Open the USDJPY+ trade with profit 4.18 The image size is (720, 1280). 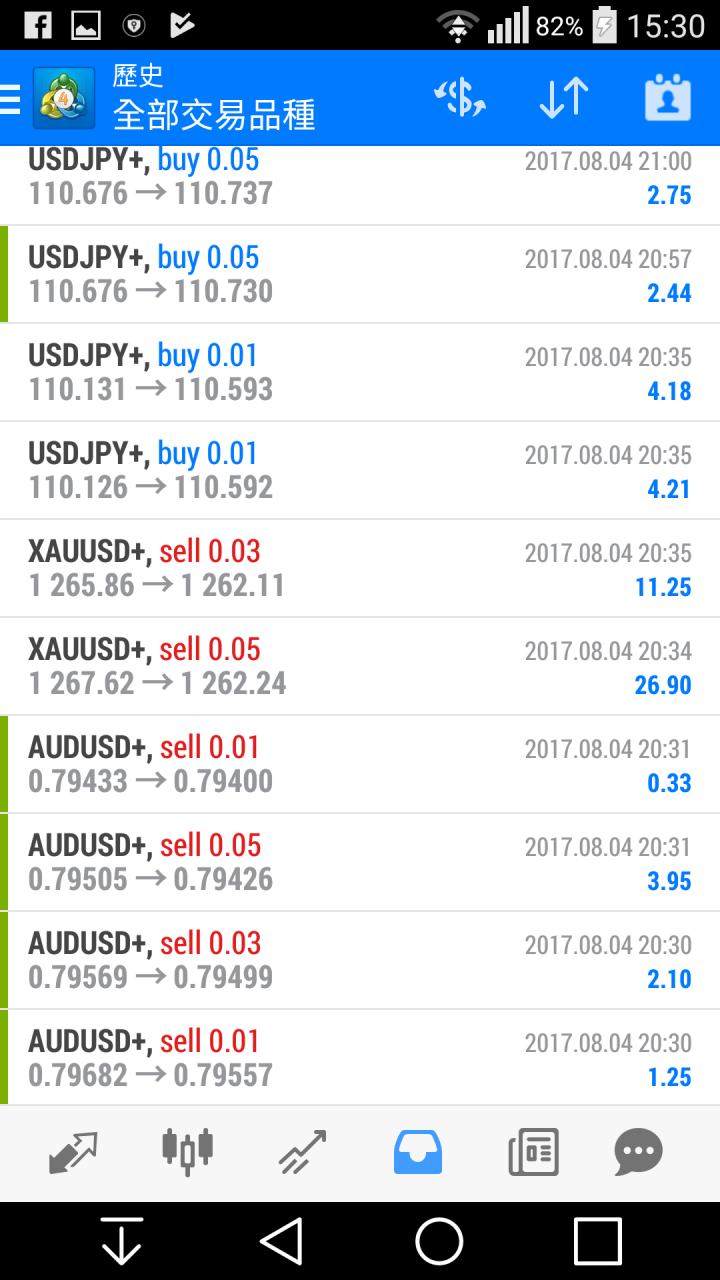[x=360, y=372]
